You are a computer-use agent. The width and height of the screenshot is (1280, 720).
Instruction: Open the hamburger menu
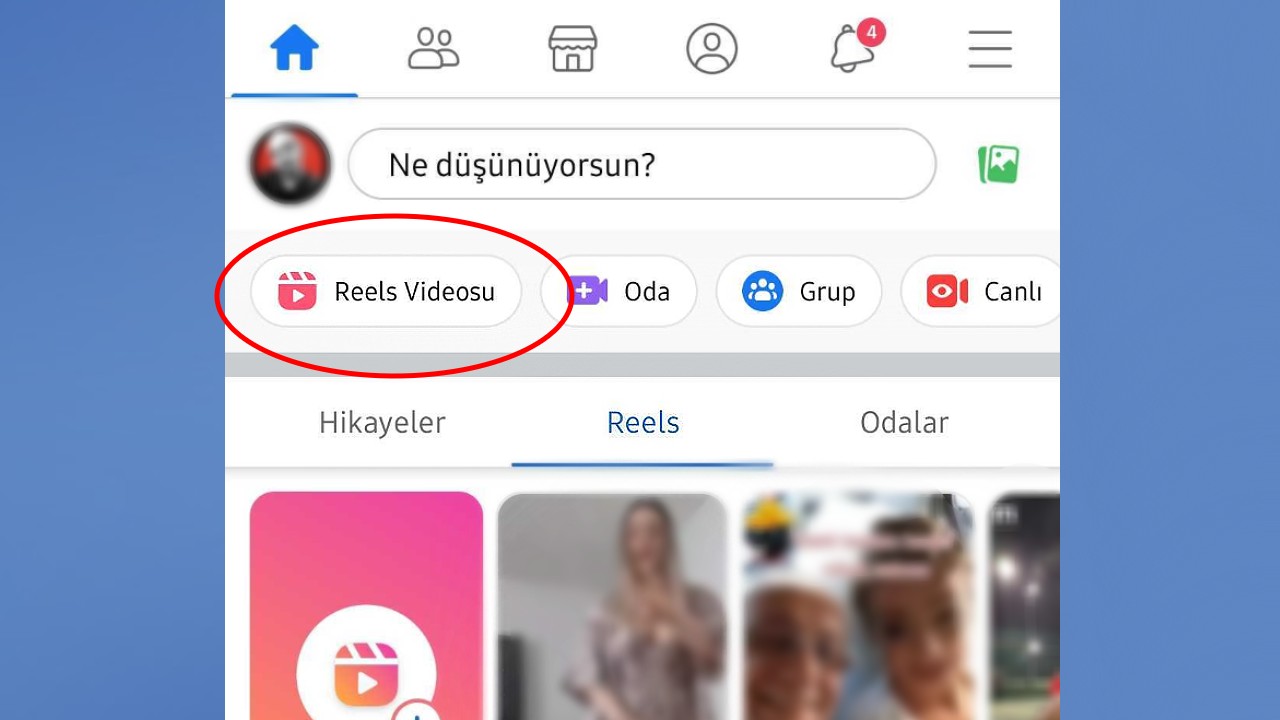[x=990, y=48]
